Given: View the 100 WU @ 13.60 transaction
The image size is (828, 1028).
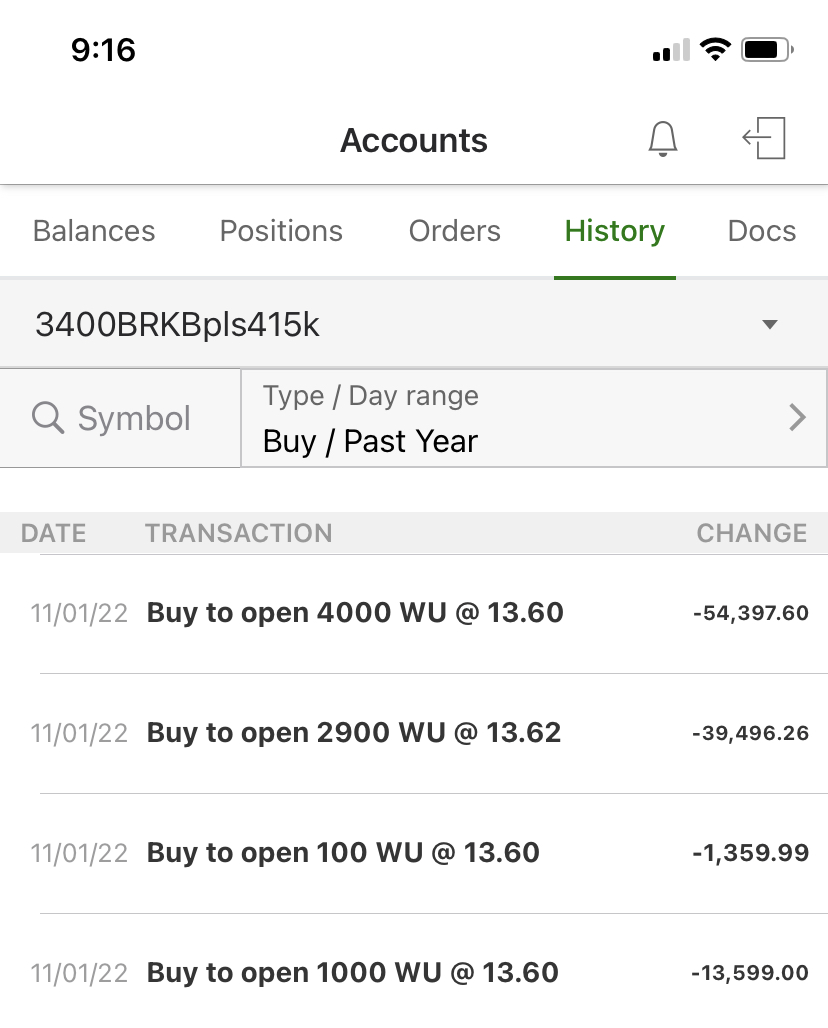Looking at the screenshot, I should coord(414,853).
